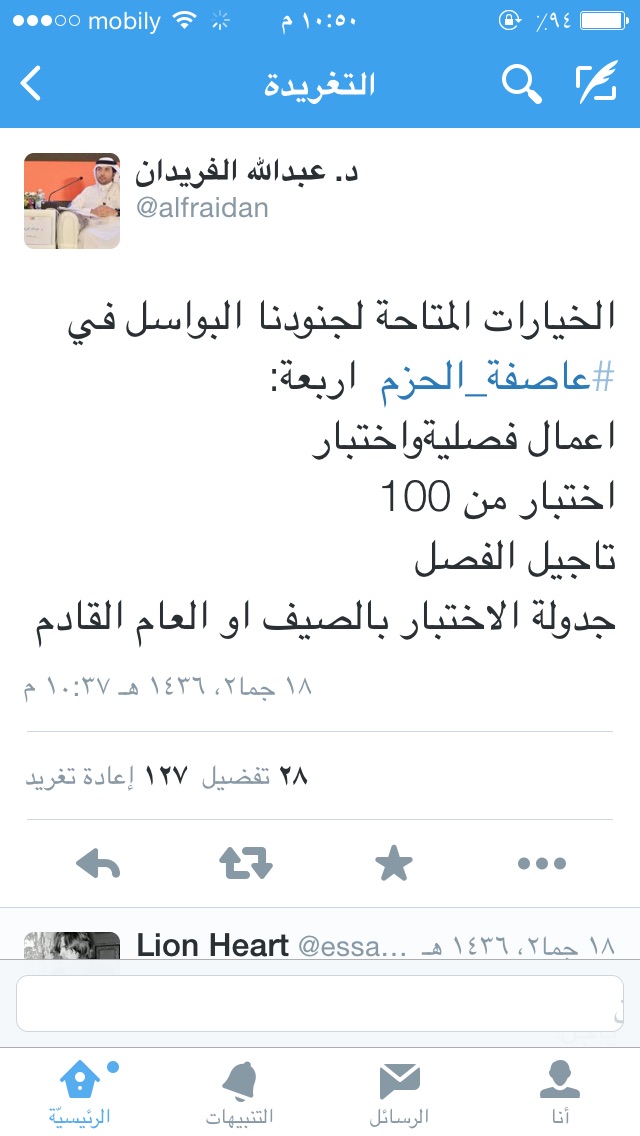Go back using the top-left arrow
The height and width of the screenshot is (1136, 640).
tap(30, 83)
